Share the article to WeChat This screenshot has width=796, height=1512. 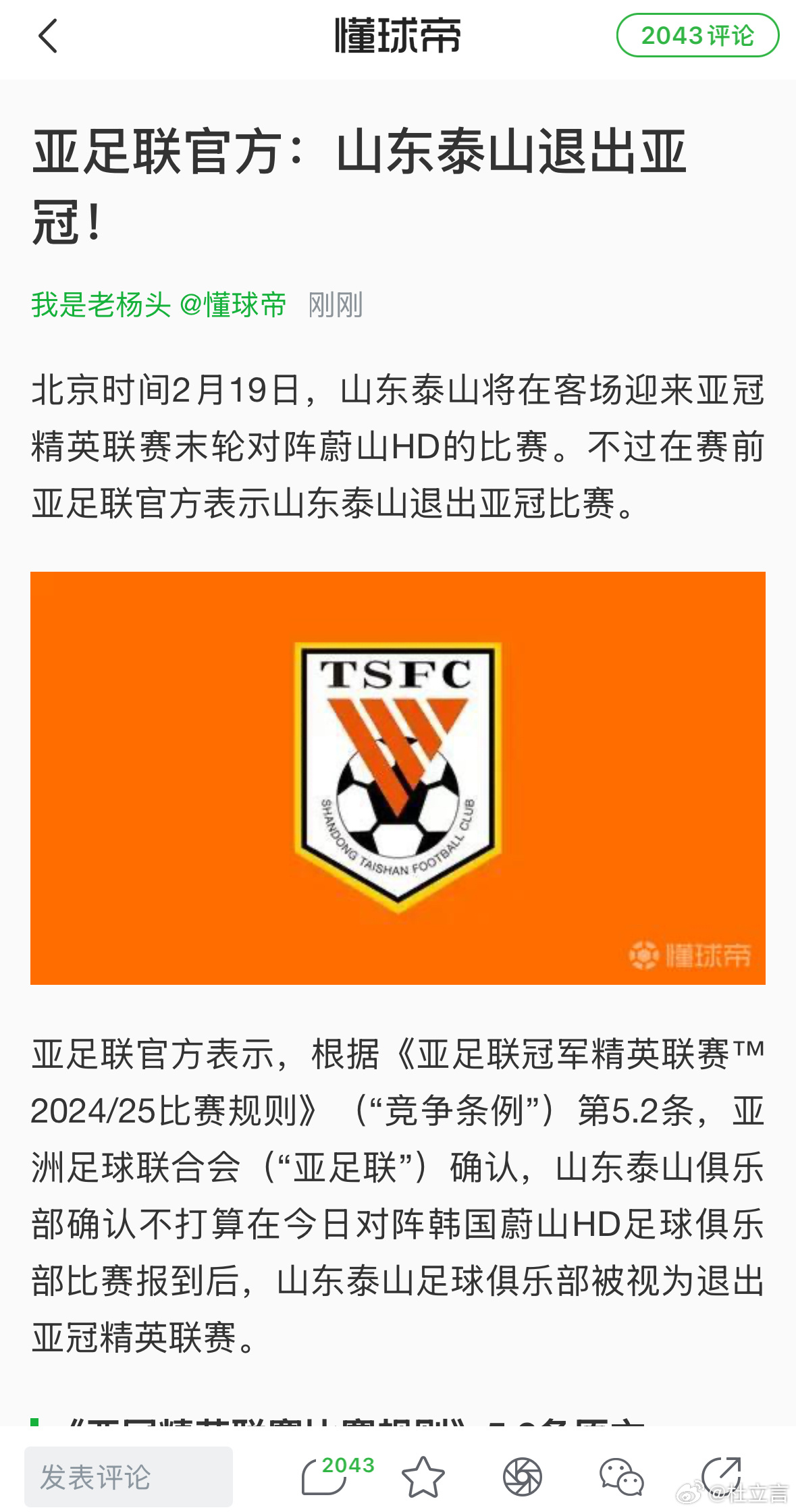tap(621, 1476)
